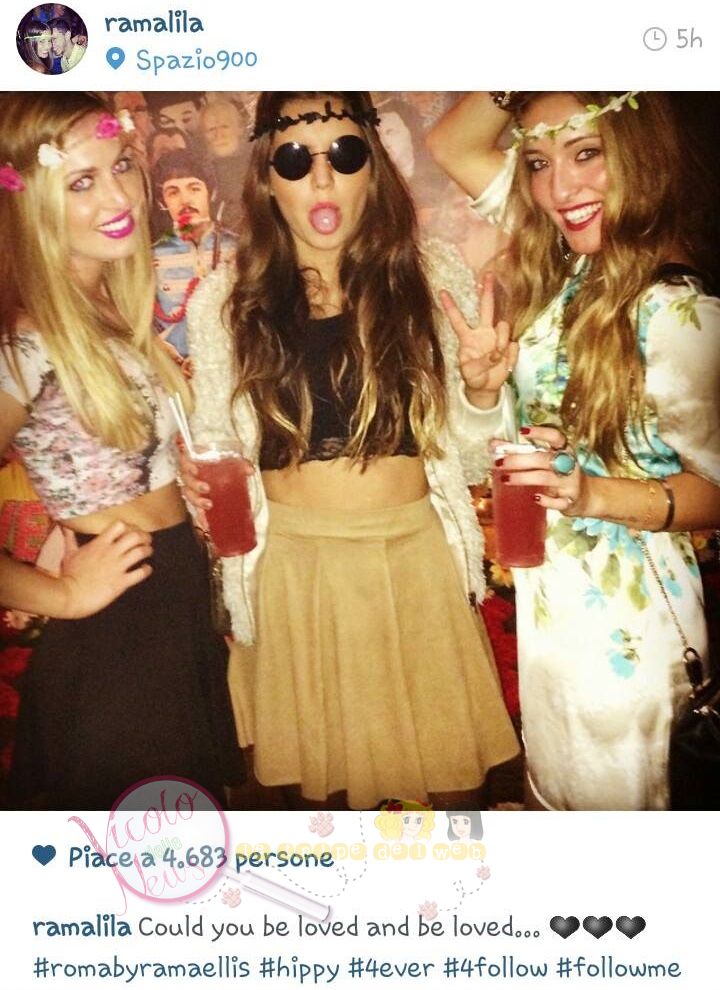Open ramalila's profile from the post header

153,24
